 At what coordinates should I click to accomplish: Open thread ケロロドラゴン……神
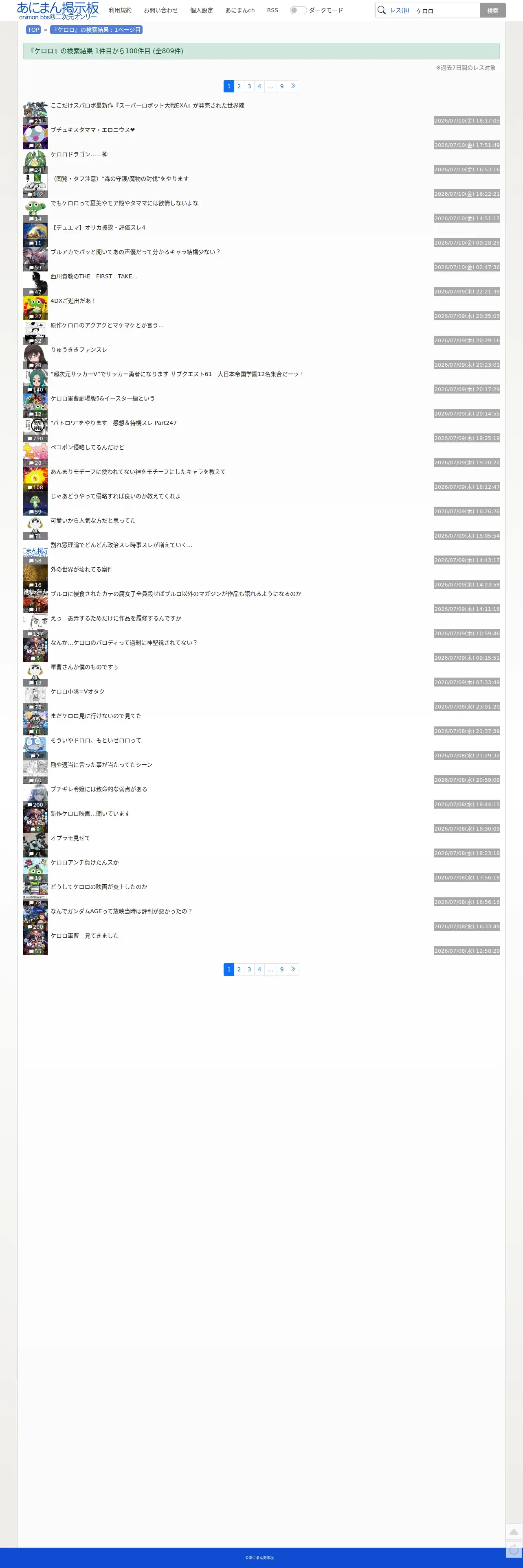[x=79, y=155]
